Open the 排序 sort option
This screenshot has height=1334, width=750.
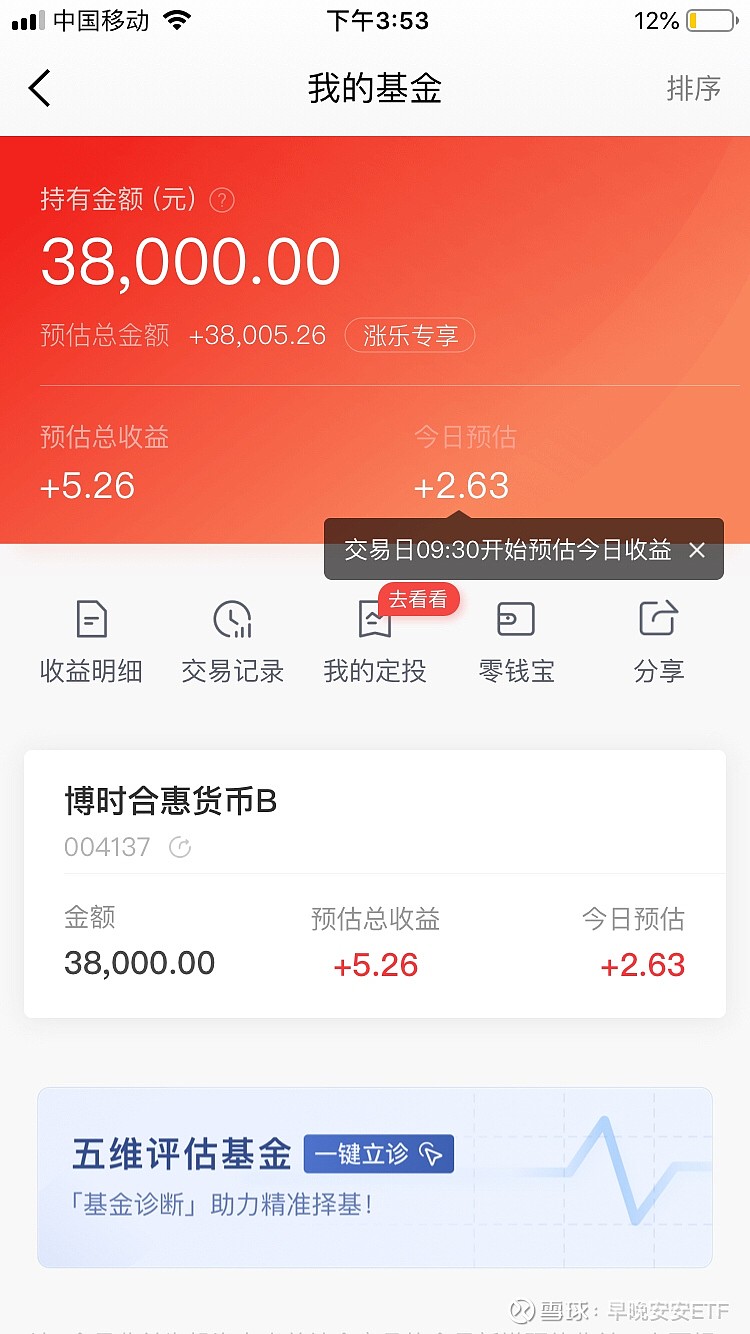click(693, 88)
